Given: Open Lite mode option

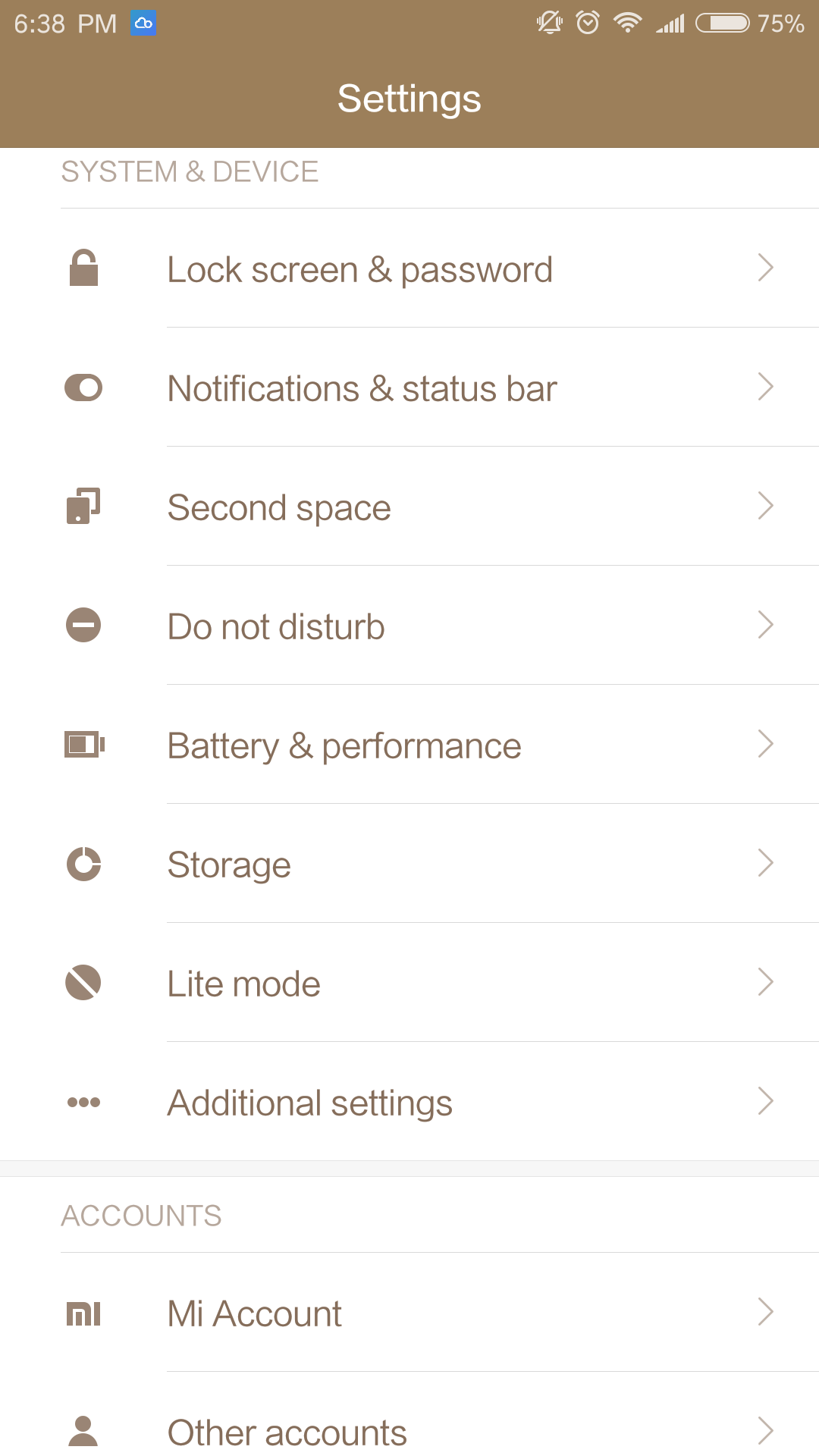Looking at the screenshot, I should pos(409,984).
